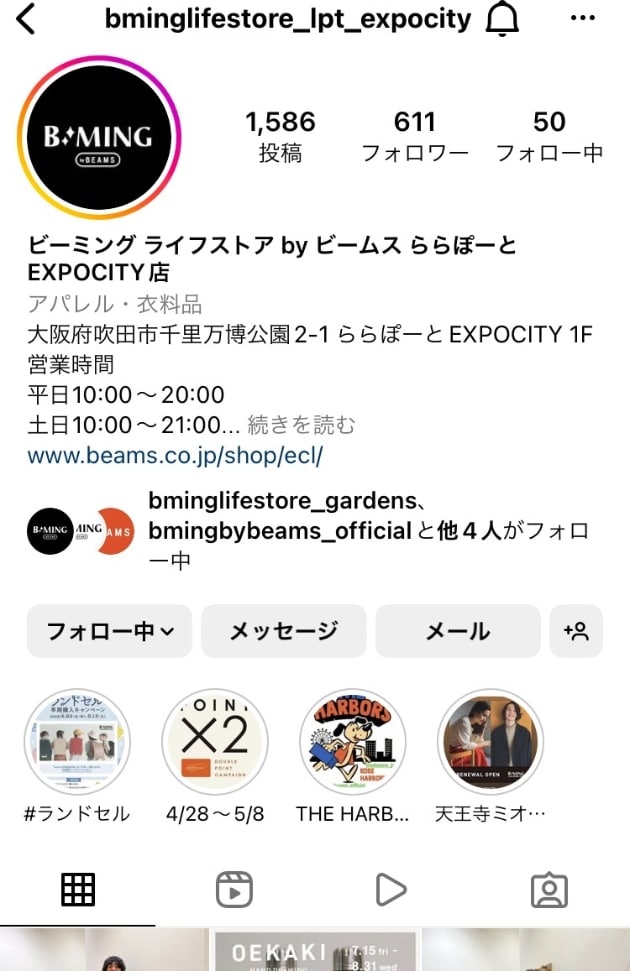
Task: Open the 4/28〜5/8 story highlight
Action: [x=215, y=742]
